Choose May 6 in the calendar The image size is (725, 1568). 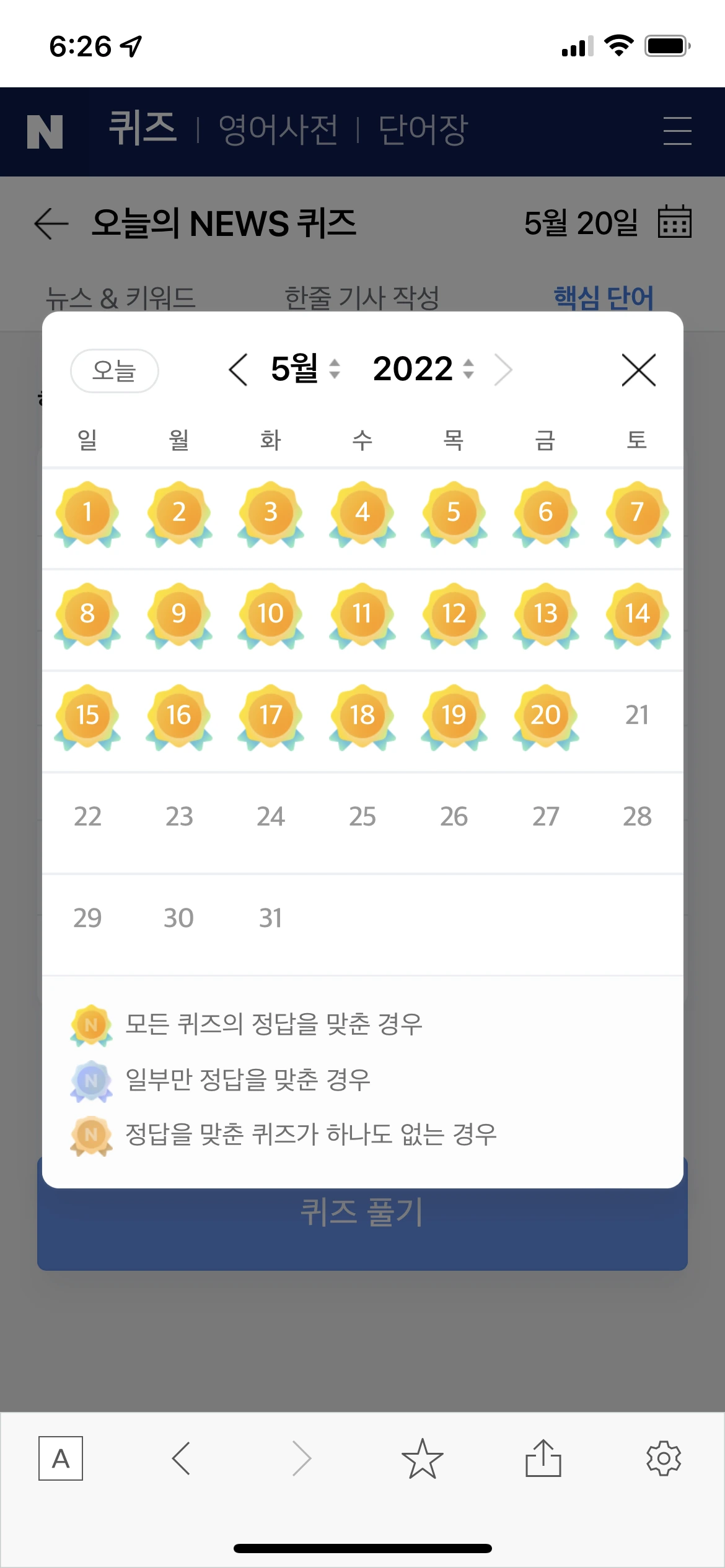(545, 513)
